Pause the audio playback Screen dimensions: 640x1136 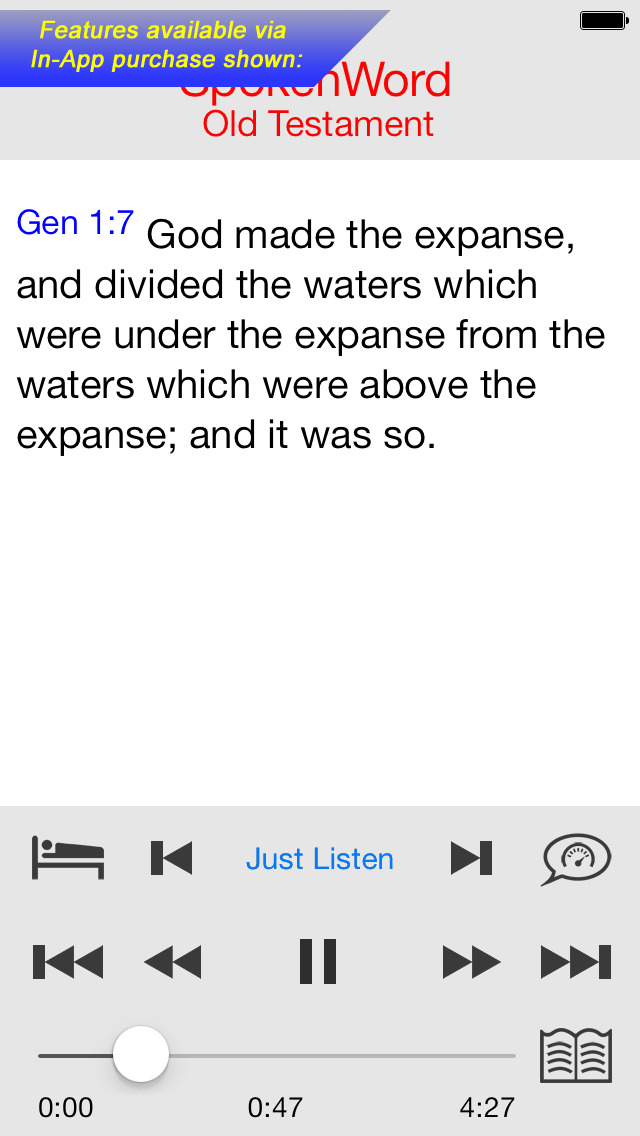coord(318,961)
